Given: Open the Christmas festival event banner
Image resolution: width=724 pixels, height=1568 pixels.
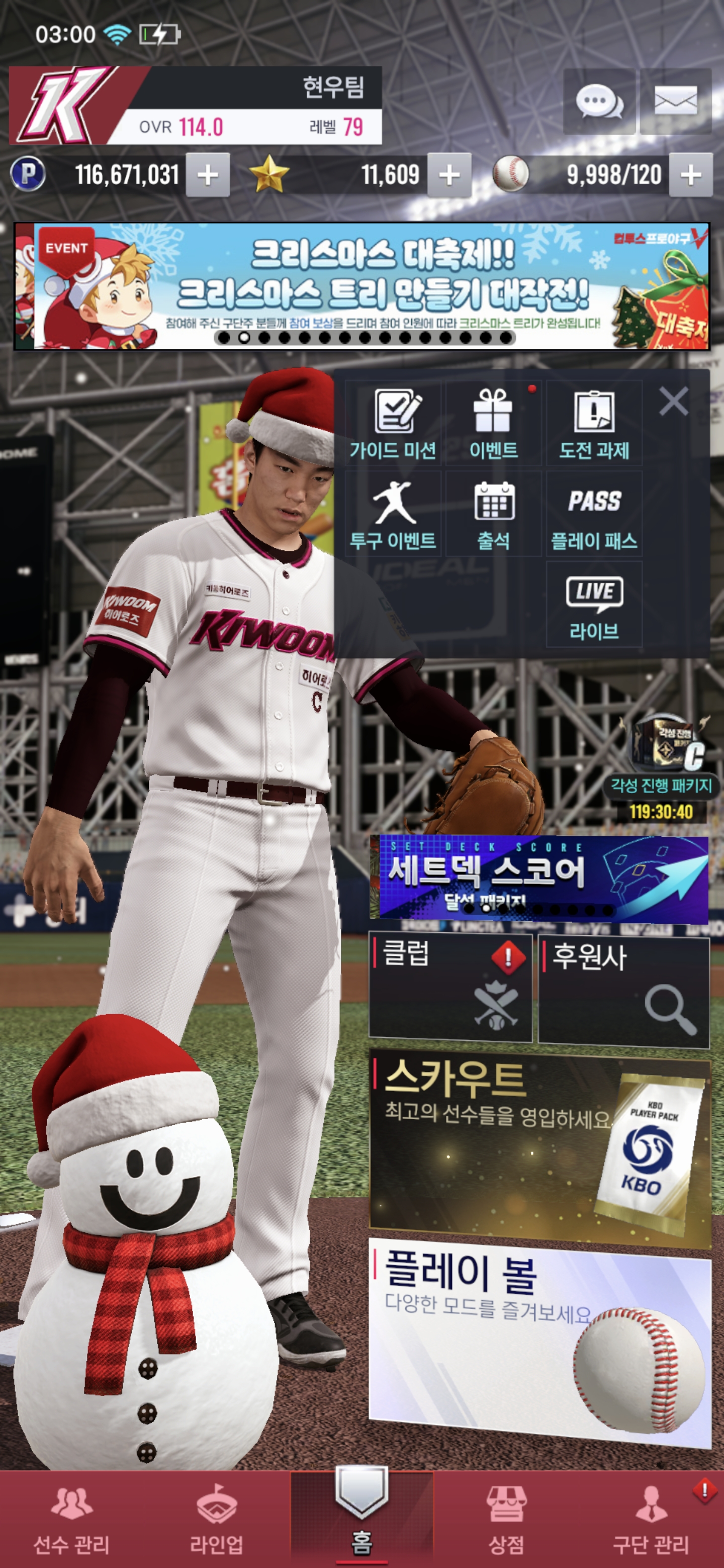Looking at the screenshot, I should 361,286.
